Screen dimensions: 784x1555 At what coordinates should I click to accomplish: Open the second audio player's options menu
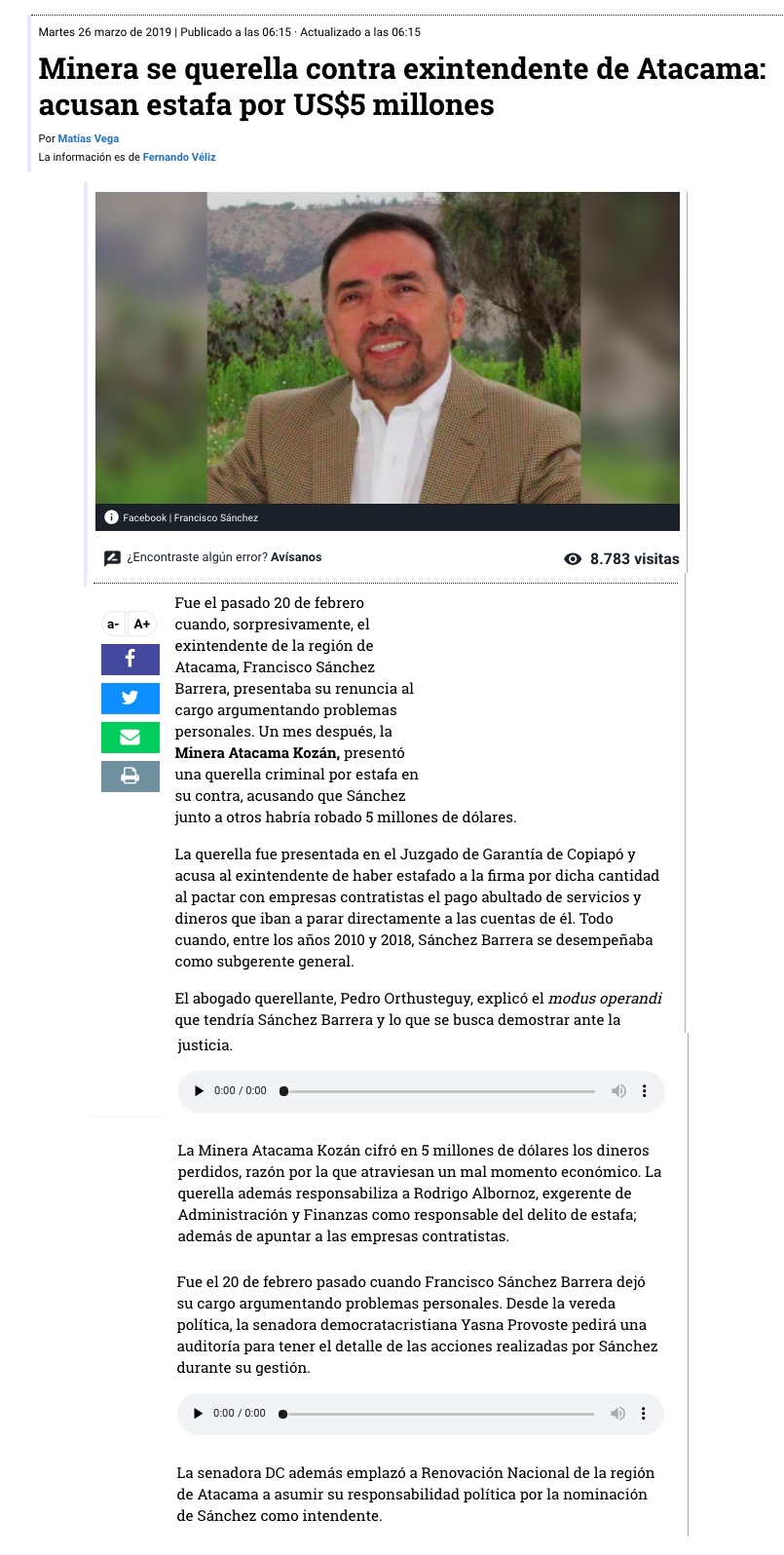[644, 1414]
